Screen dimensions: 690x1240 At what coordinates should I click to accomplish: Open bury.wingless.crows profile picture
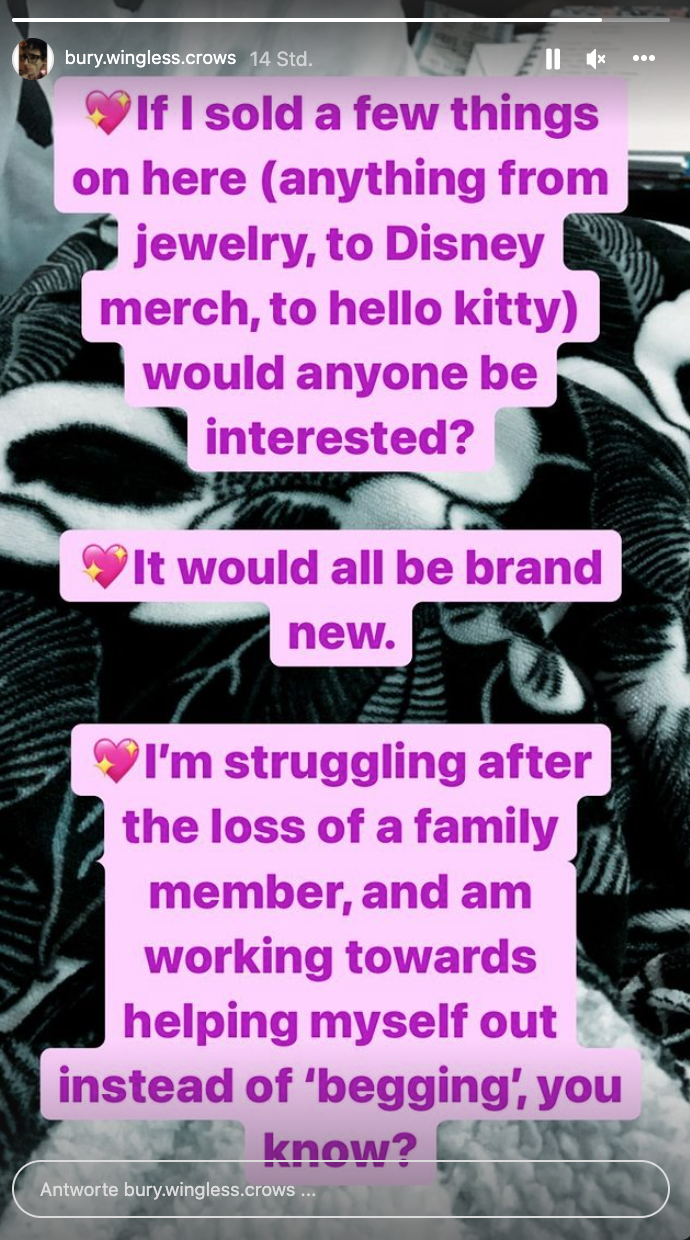[x=33, y=59]
